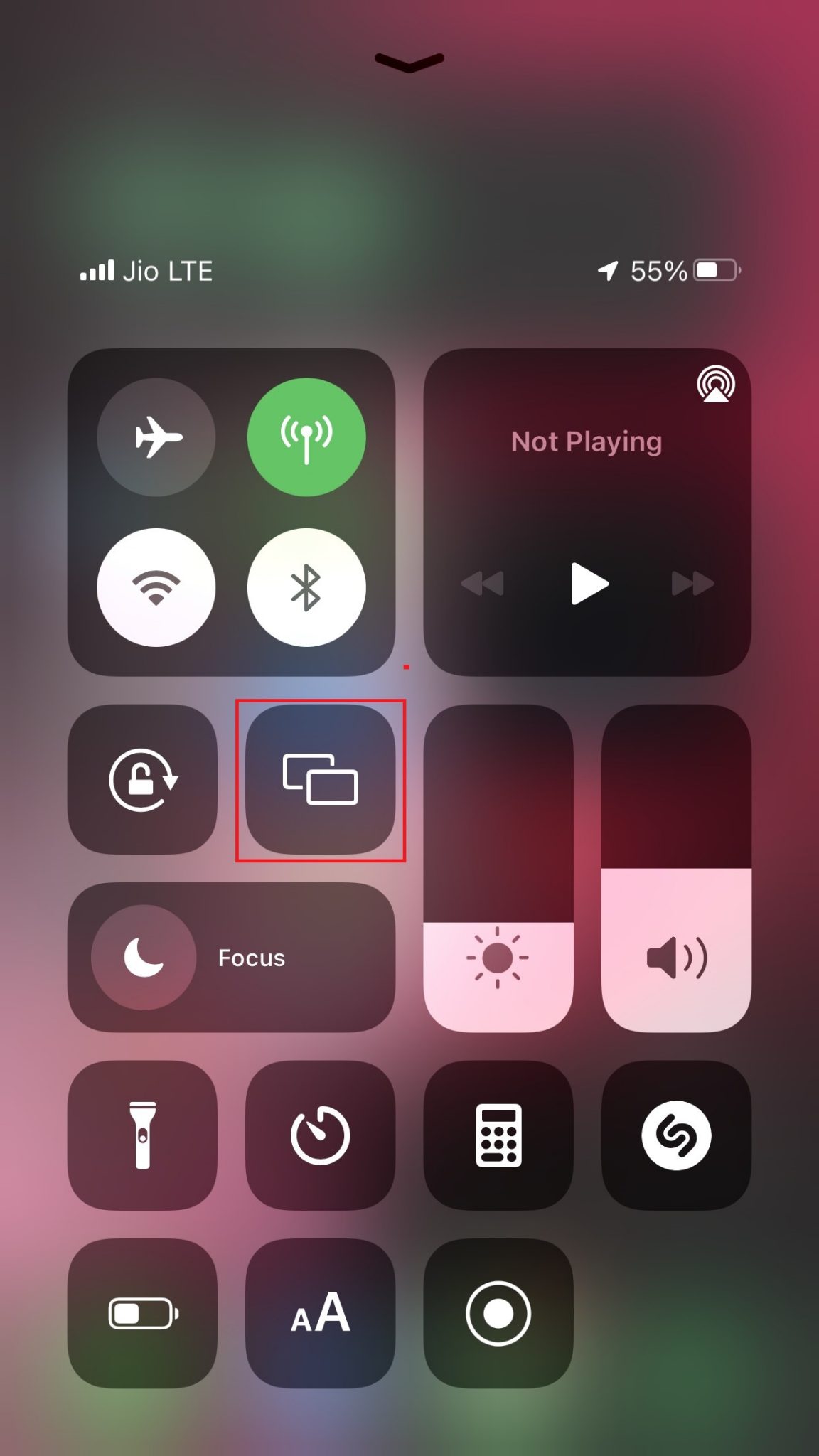Open Screen Mirroring

tap(320, 779)
